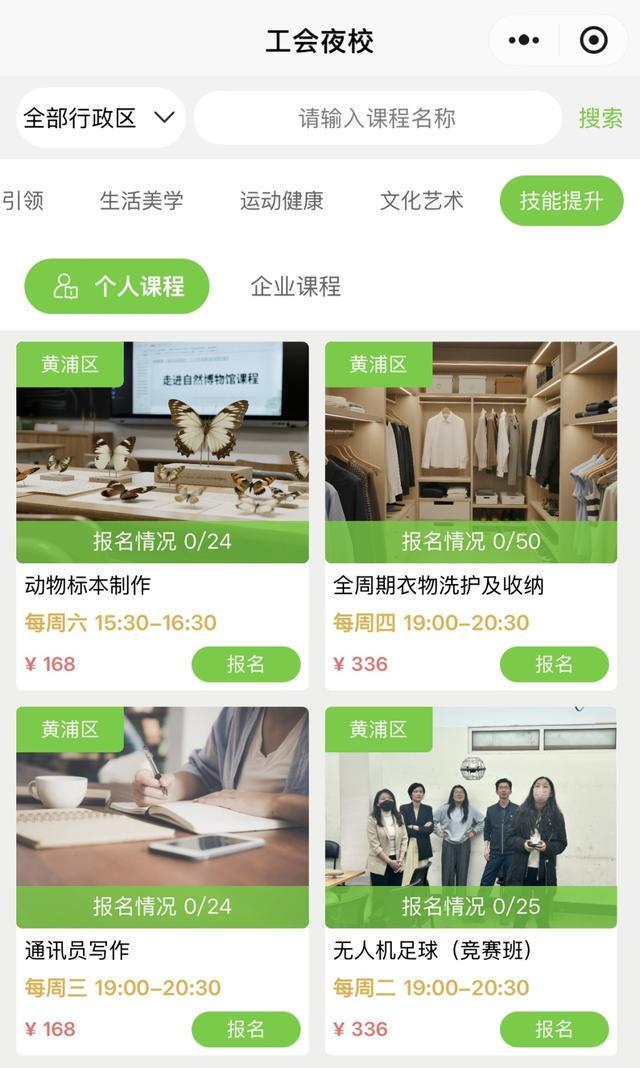Enroll in 无人机足球 with 报名

click(x=554, y=1029)
